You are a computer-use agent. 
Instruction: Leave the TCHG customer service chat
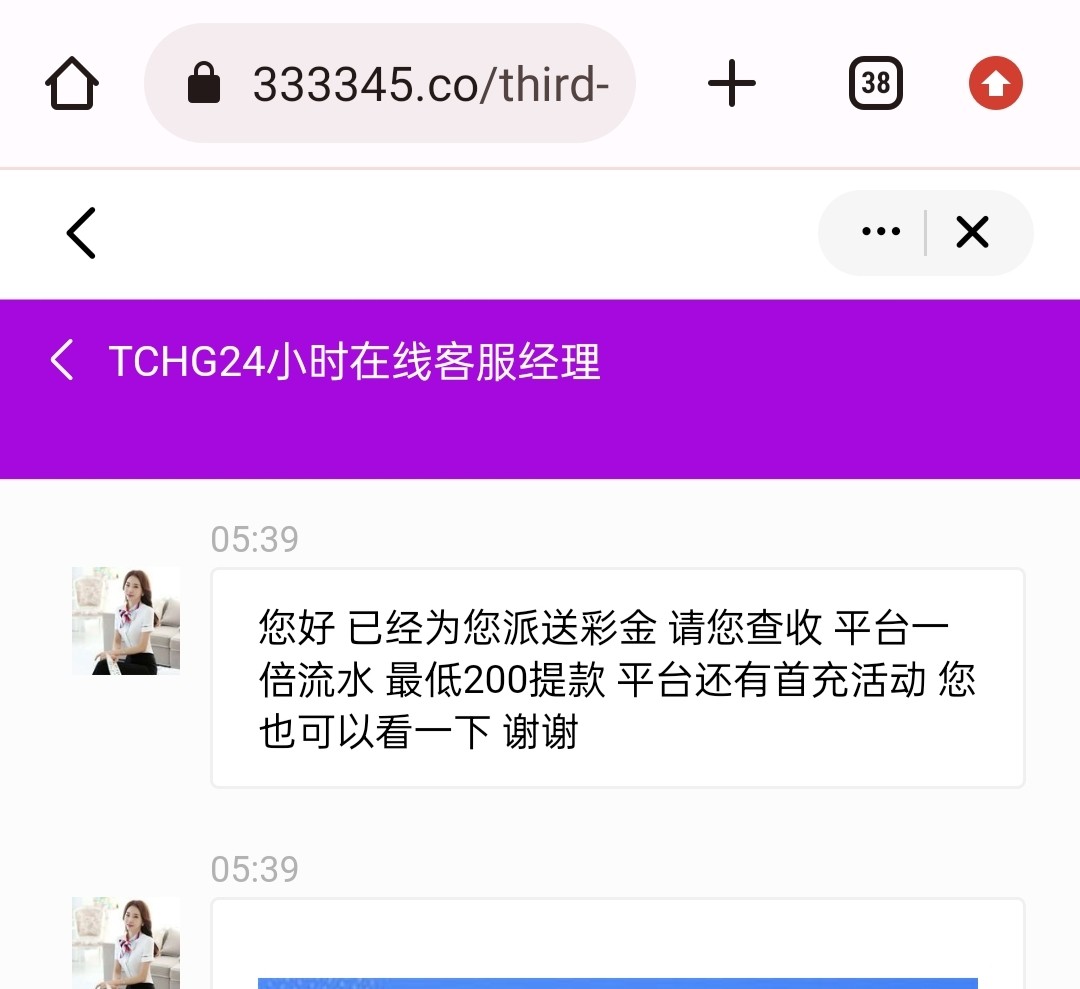(62, 360)
